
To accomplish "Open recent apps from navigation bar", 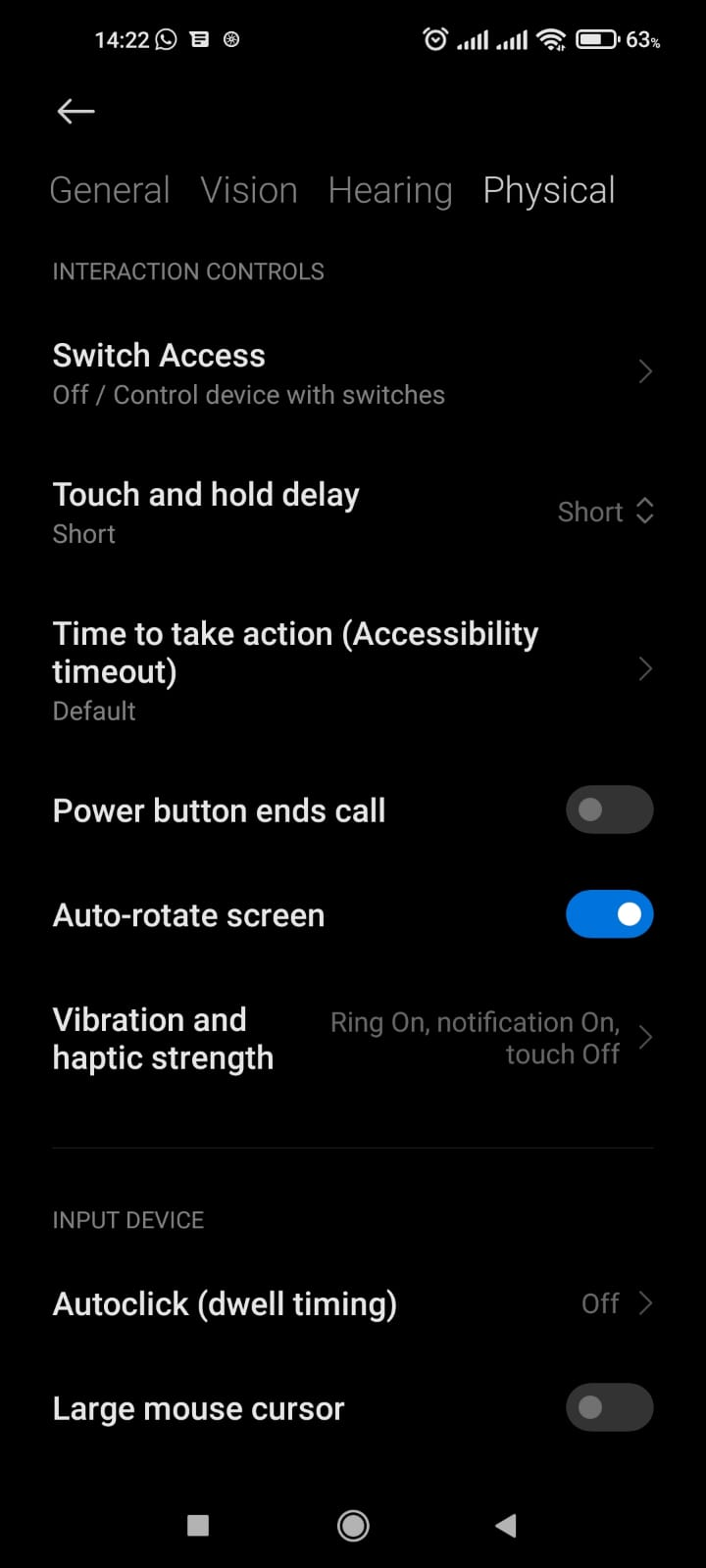I will click(x=198, y=1525).
